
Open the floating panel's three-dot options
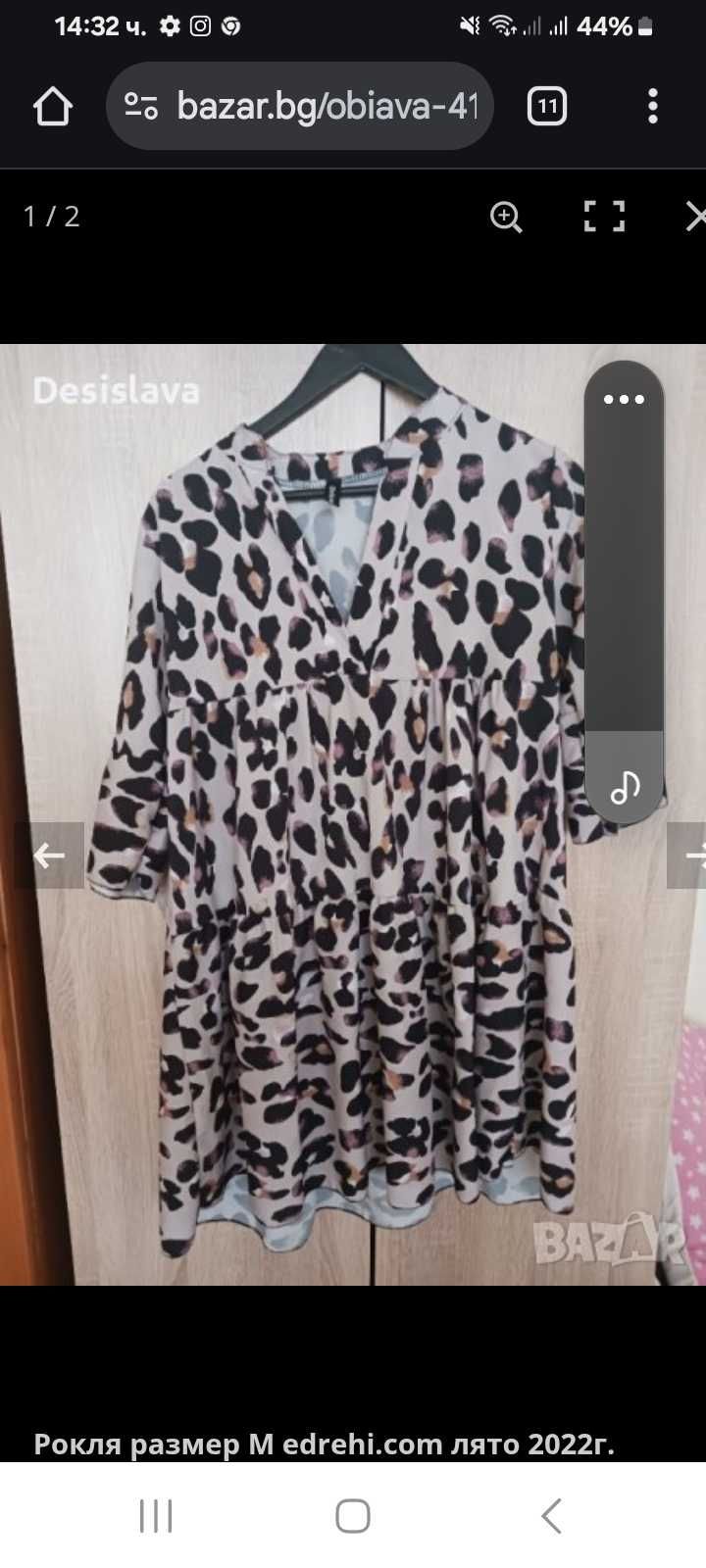click(624, 399)
